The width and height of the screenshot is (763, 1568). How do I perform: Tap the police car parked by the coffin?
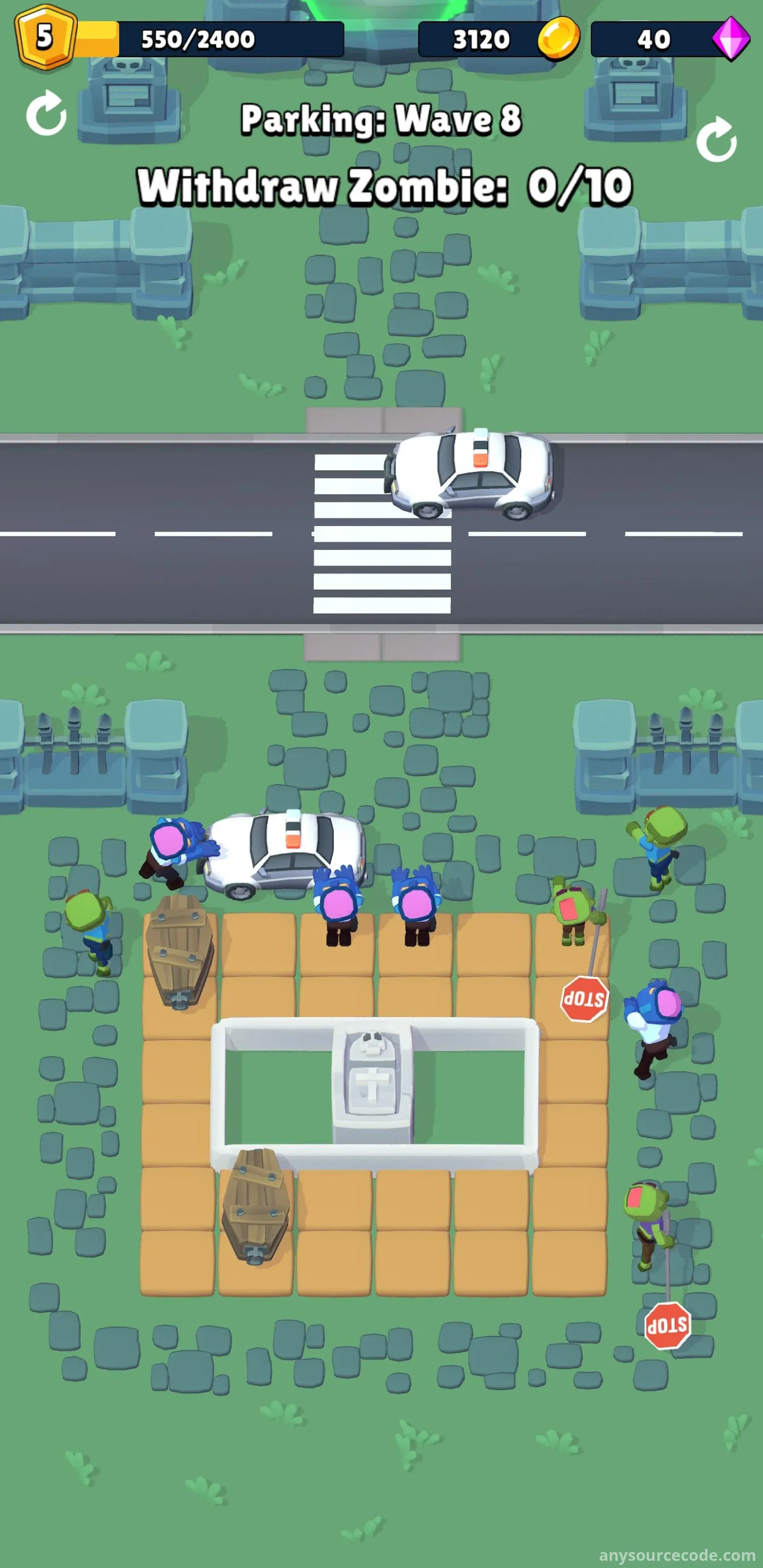(285, 854)
